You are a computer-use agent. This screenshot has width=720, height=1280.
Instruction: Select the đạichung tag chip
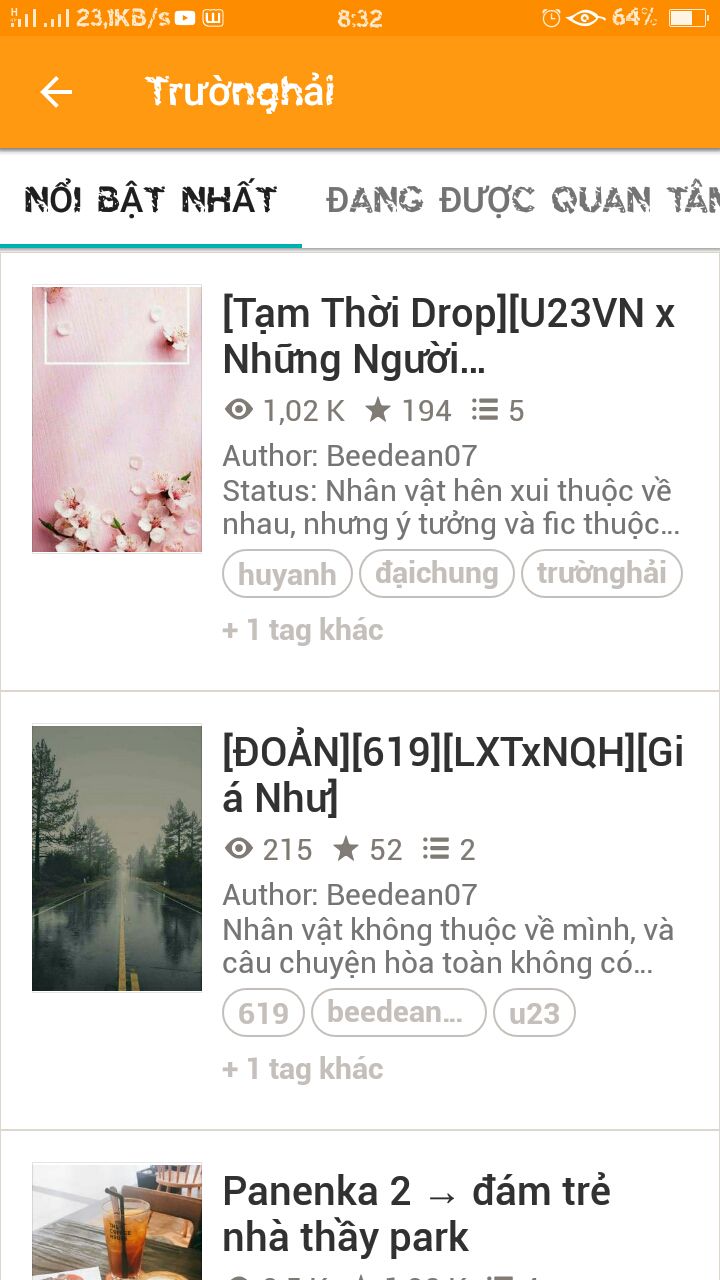tap(436, 574)
